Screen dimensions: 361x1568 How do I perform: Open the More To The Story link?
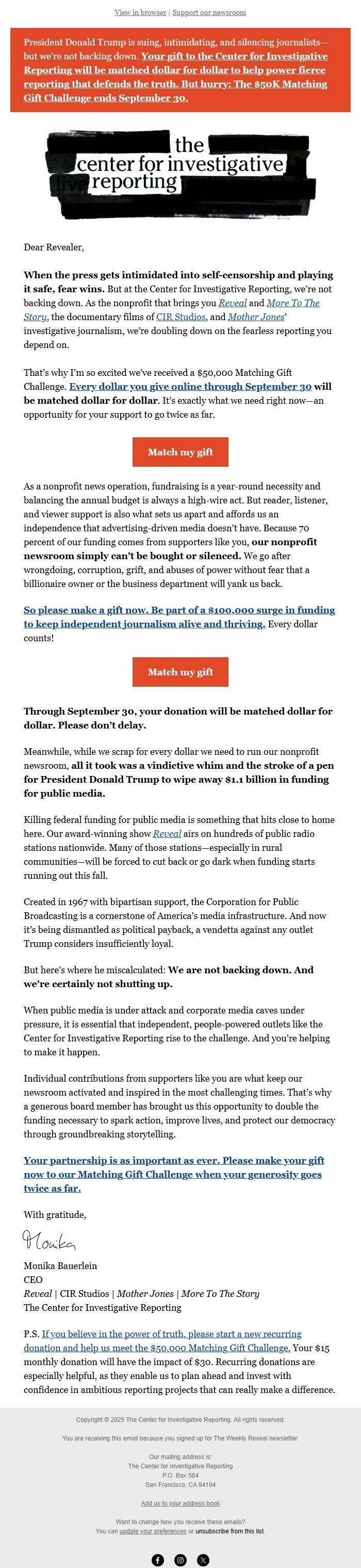(171, 310)
